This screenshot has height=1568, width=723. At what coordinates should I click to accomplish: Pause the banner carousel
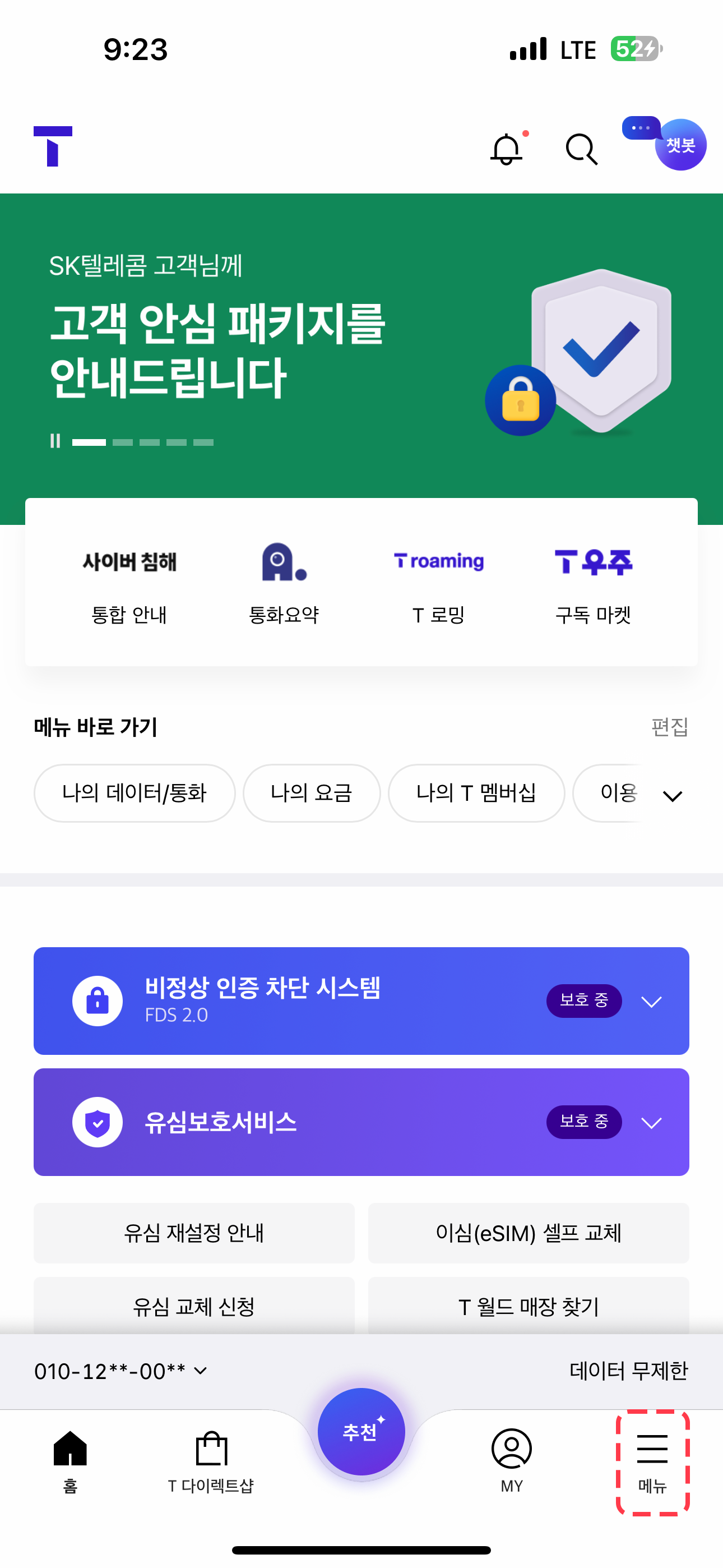(x=55, y=441)
